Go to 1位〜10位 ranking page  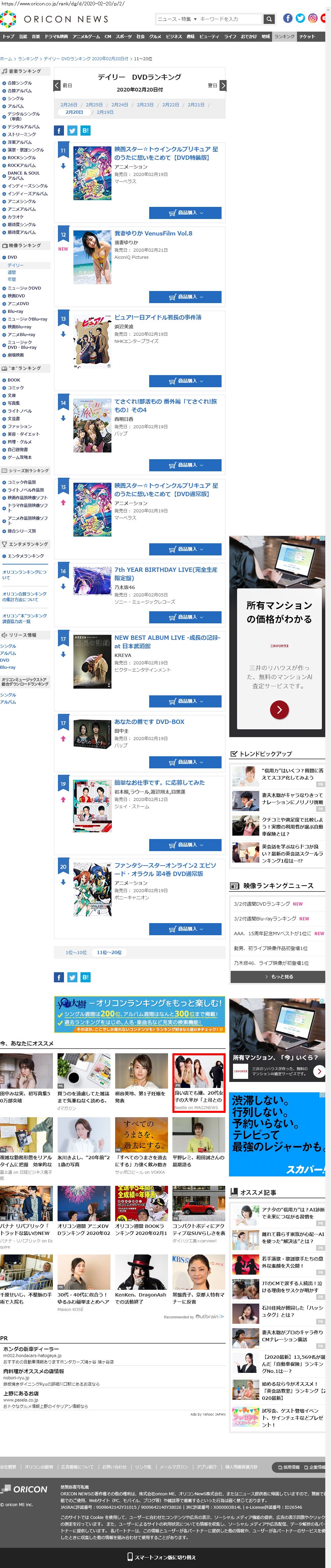click(76, 952)
